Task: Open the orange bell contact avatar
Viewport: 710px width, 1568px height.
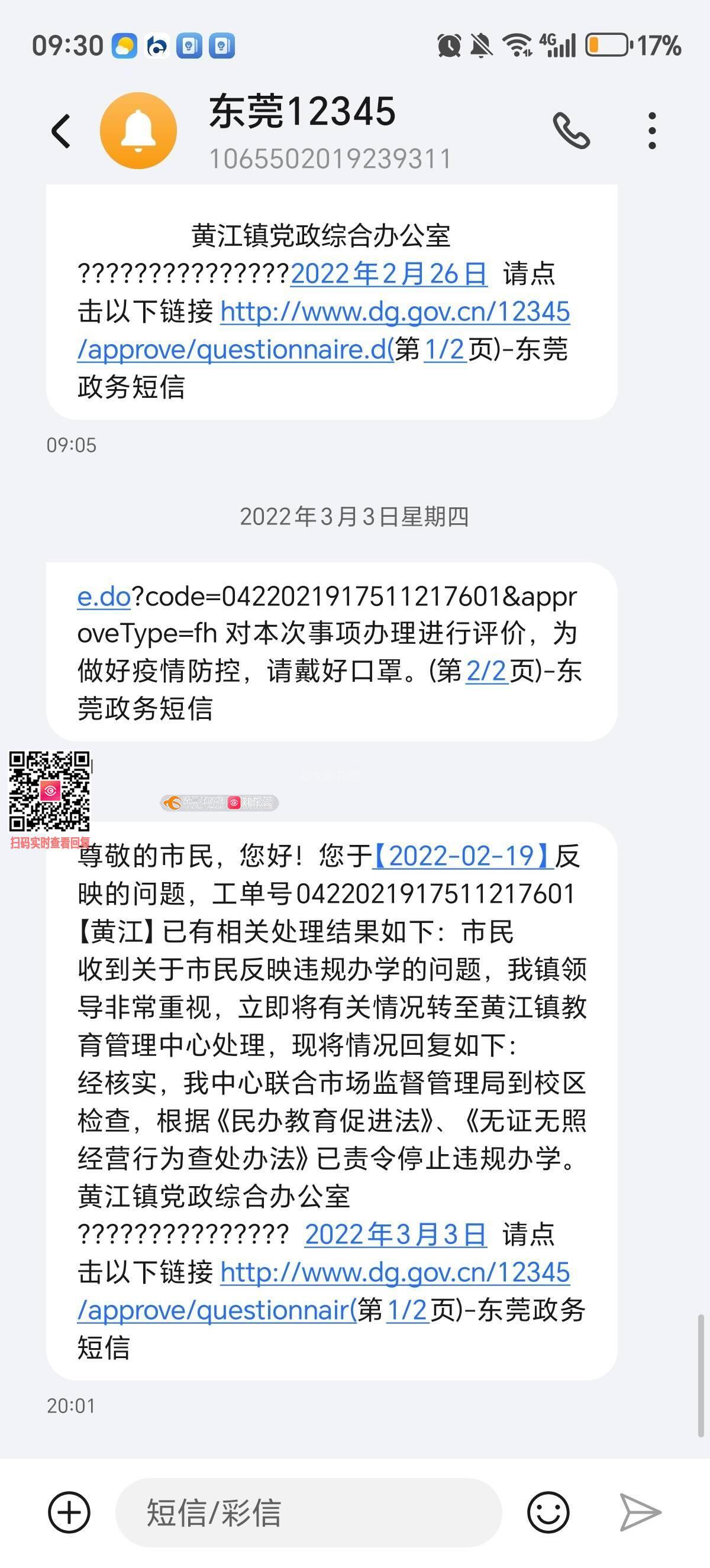Action: [138, 130]
